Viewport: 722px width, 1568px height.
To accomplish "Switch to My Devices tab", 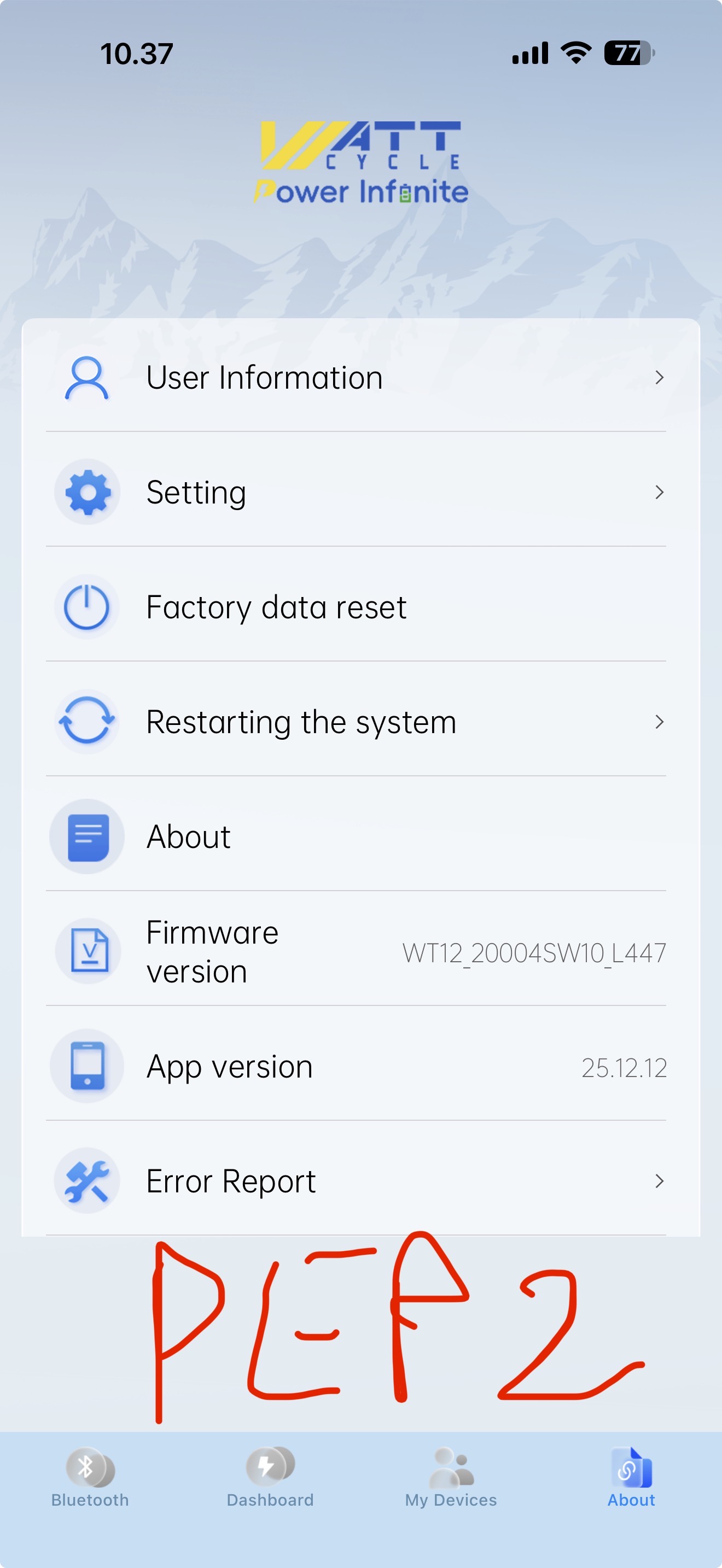I will tap(451, 1477).
